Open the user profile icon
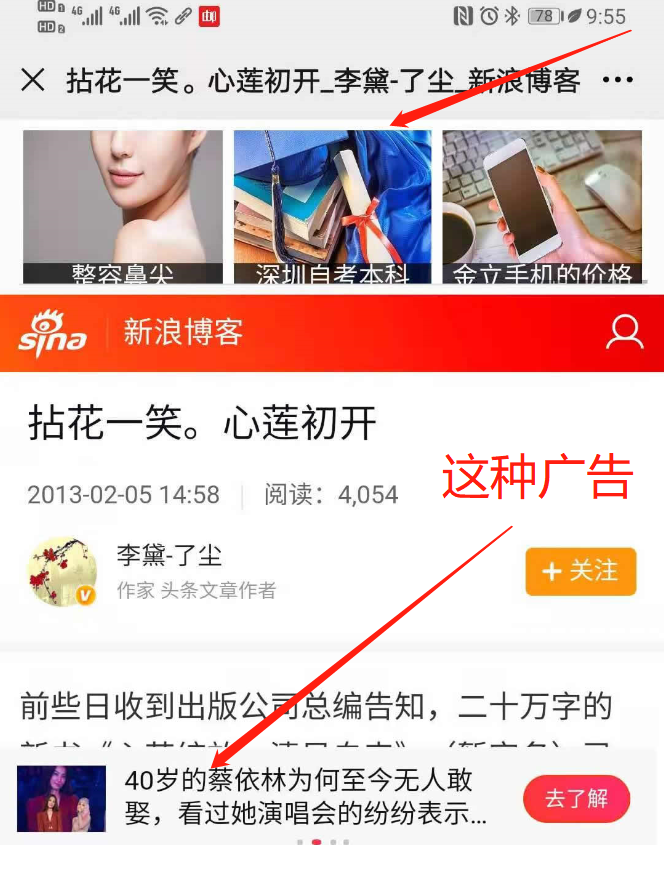The width and height of the screenshot is (667, 892). [x=625, y=333]
